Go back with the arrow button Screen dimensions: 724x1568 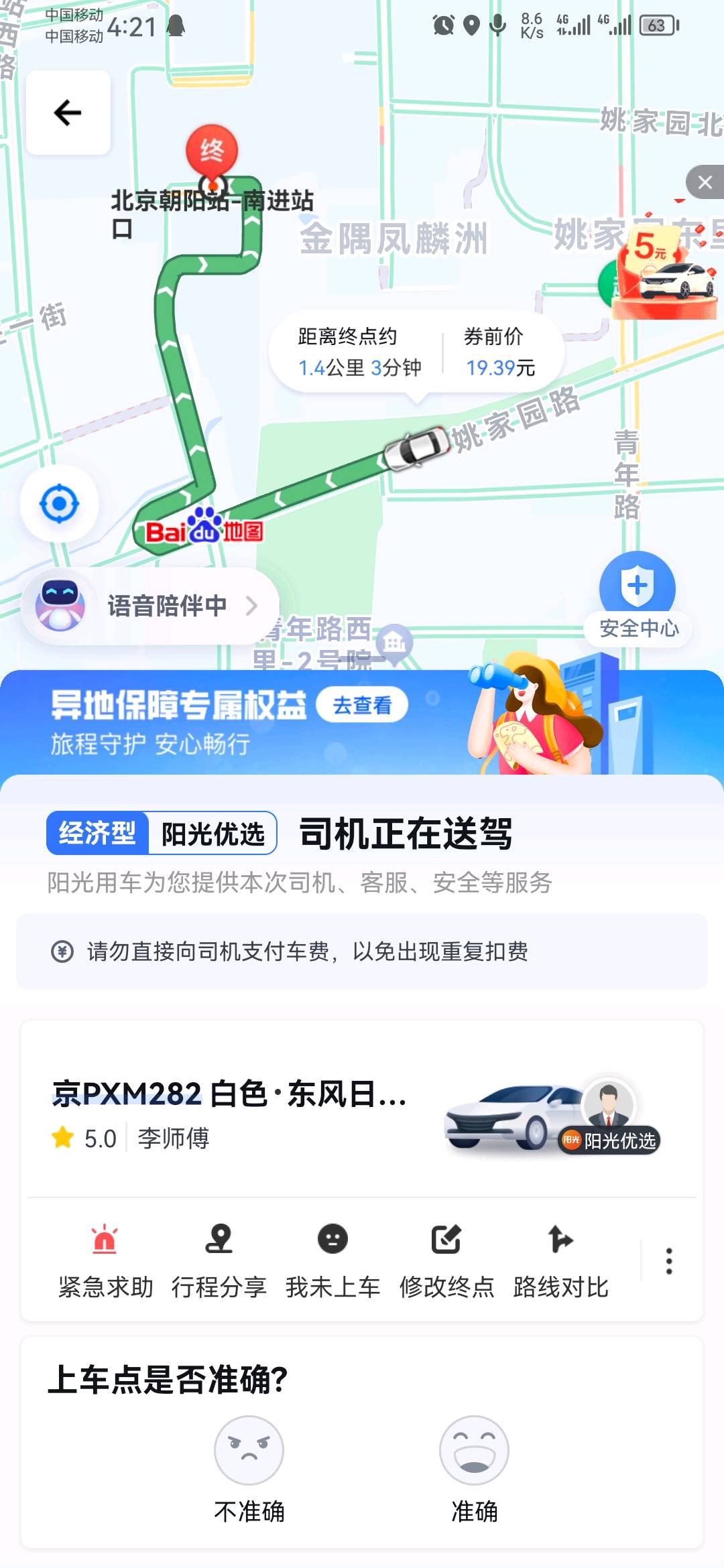[68, 113]
